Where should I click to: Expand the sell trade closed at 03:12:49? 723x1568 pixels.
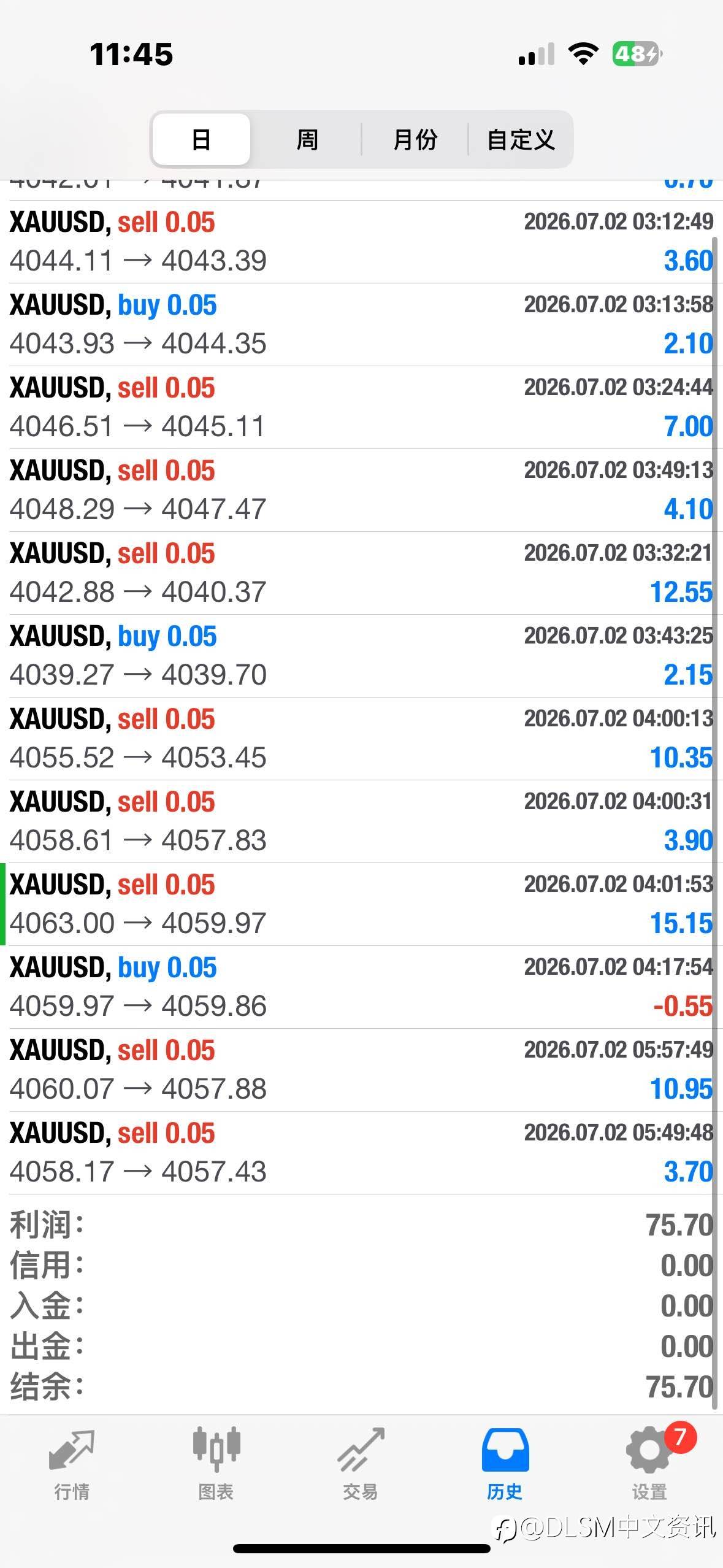coord(361,242)
